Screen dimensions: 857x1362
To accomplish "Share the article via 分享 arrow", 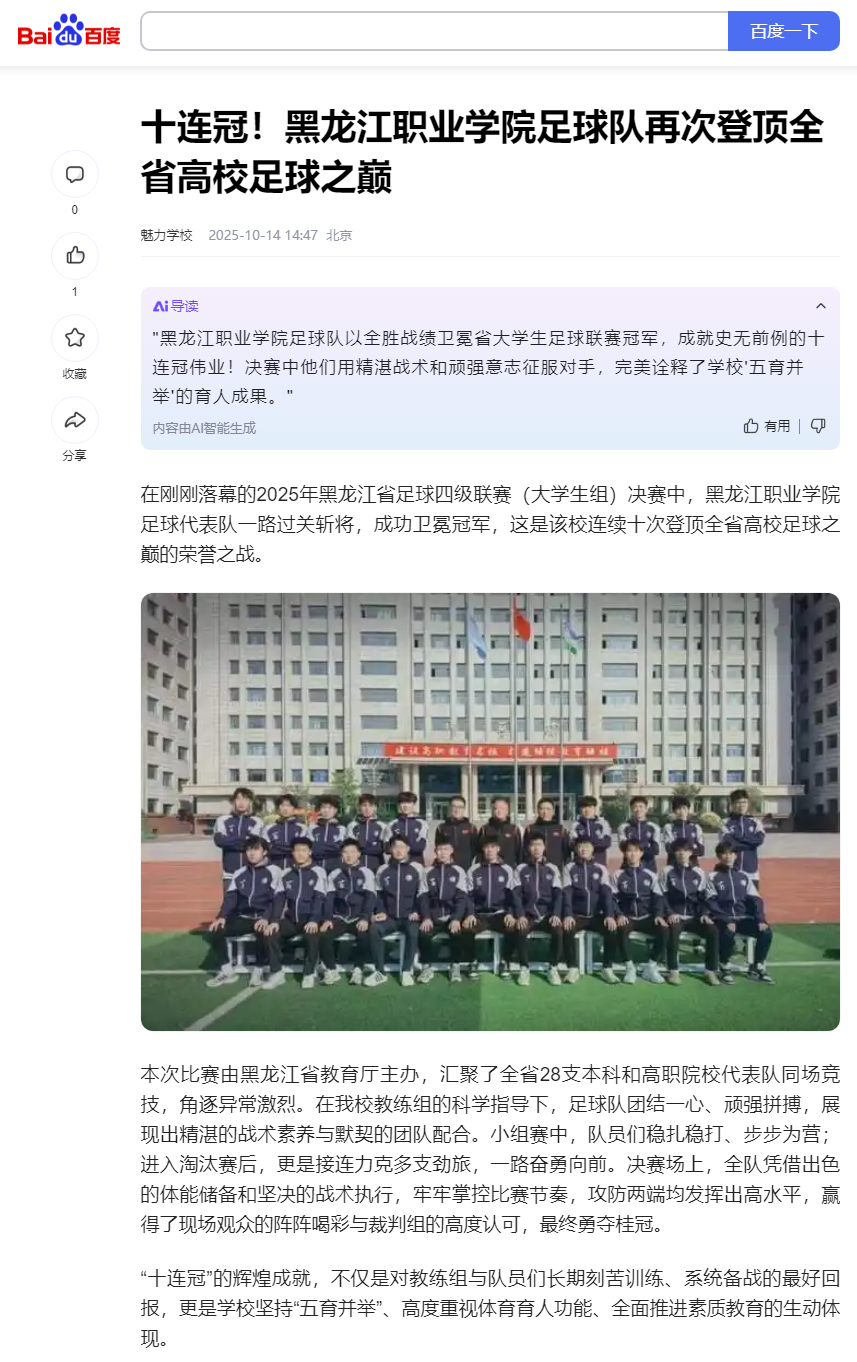I will click(75, 420).
